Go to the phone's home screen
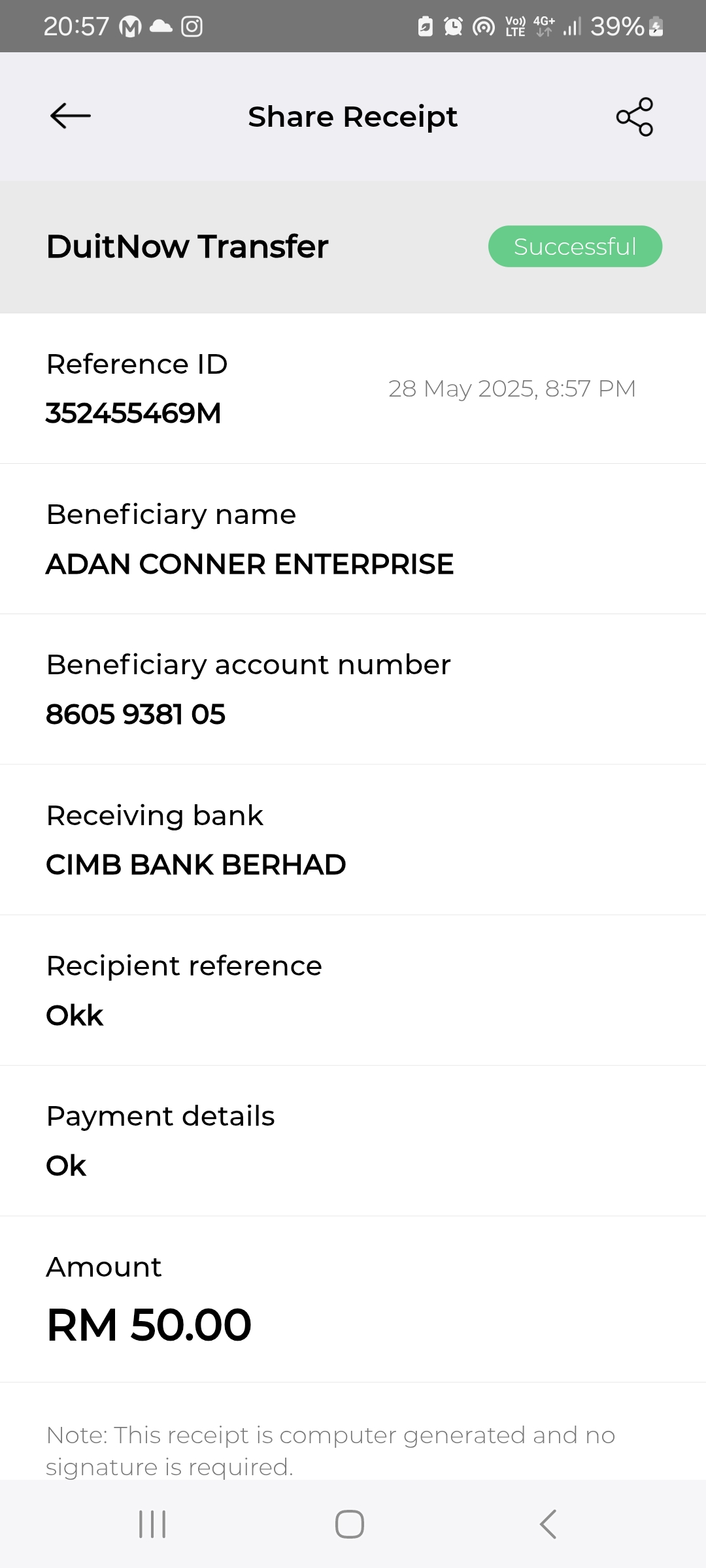The width and height of the screenshot is (706, 1568). (350, 1524)
